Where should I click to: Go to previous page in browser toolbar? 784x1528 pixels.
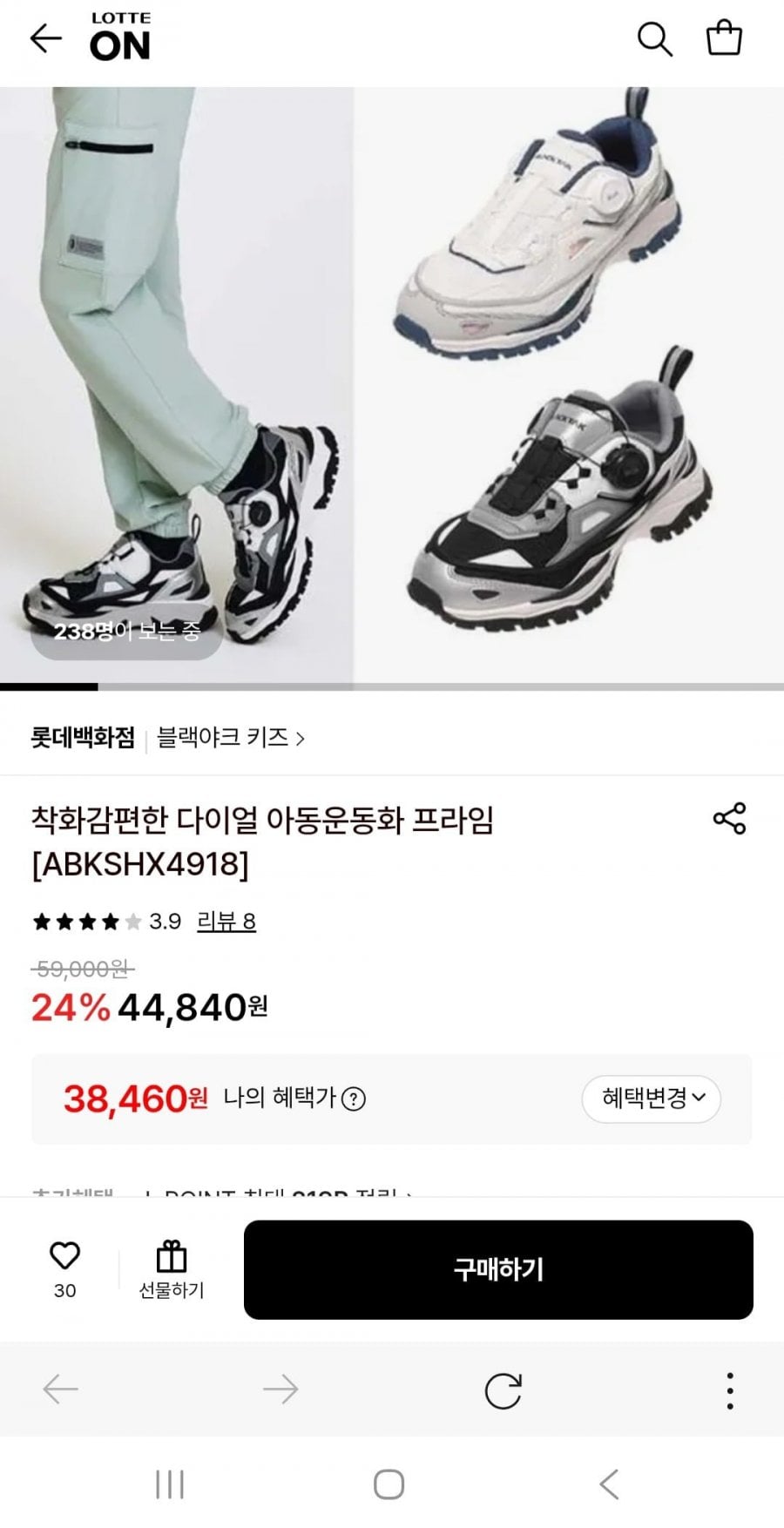(61, 1390)
